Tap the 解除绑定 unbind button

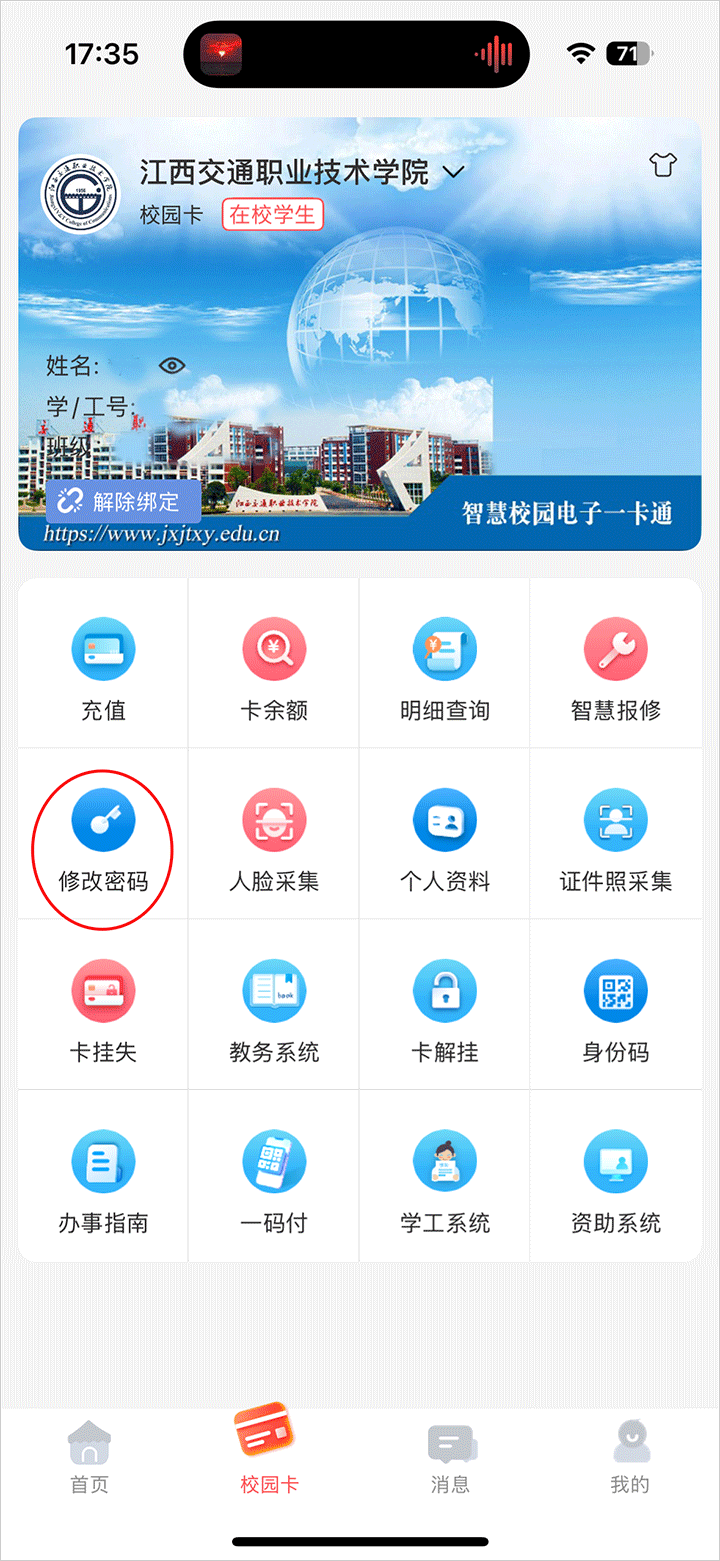pyautogui.click(x=123, y=502)
